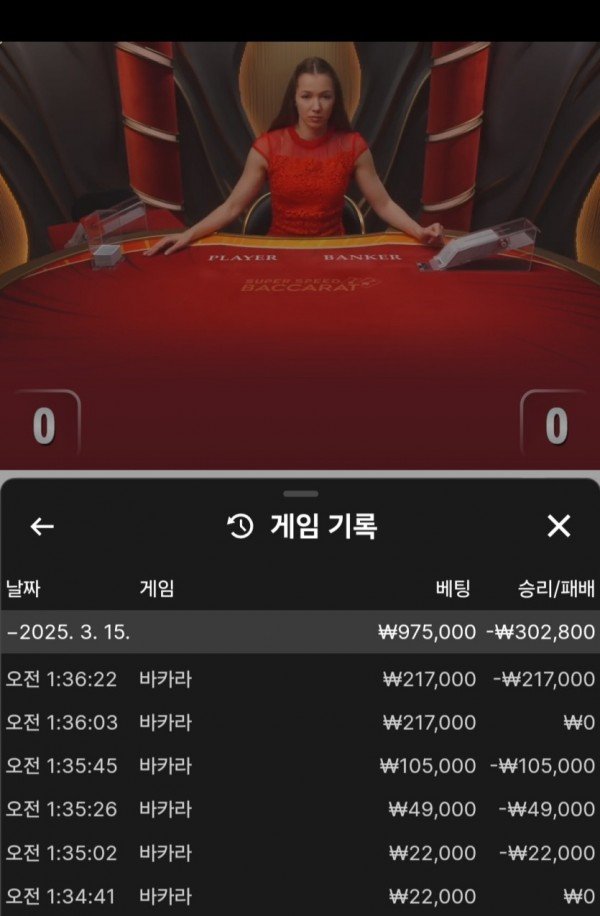
Task: Show the 오전 1:35:26 round details
Action: click(300, 809)
